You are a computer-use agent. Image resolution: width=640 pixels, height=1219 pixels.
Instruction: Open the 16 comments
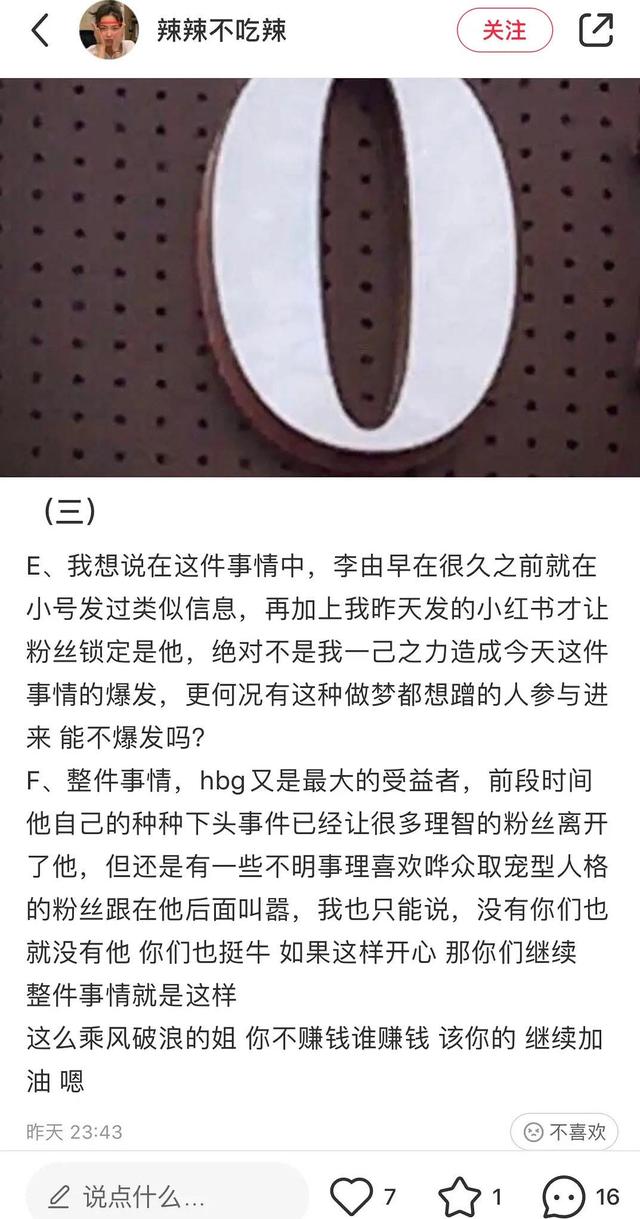pyautogui.click(x=564, y=1196)
